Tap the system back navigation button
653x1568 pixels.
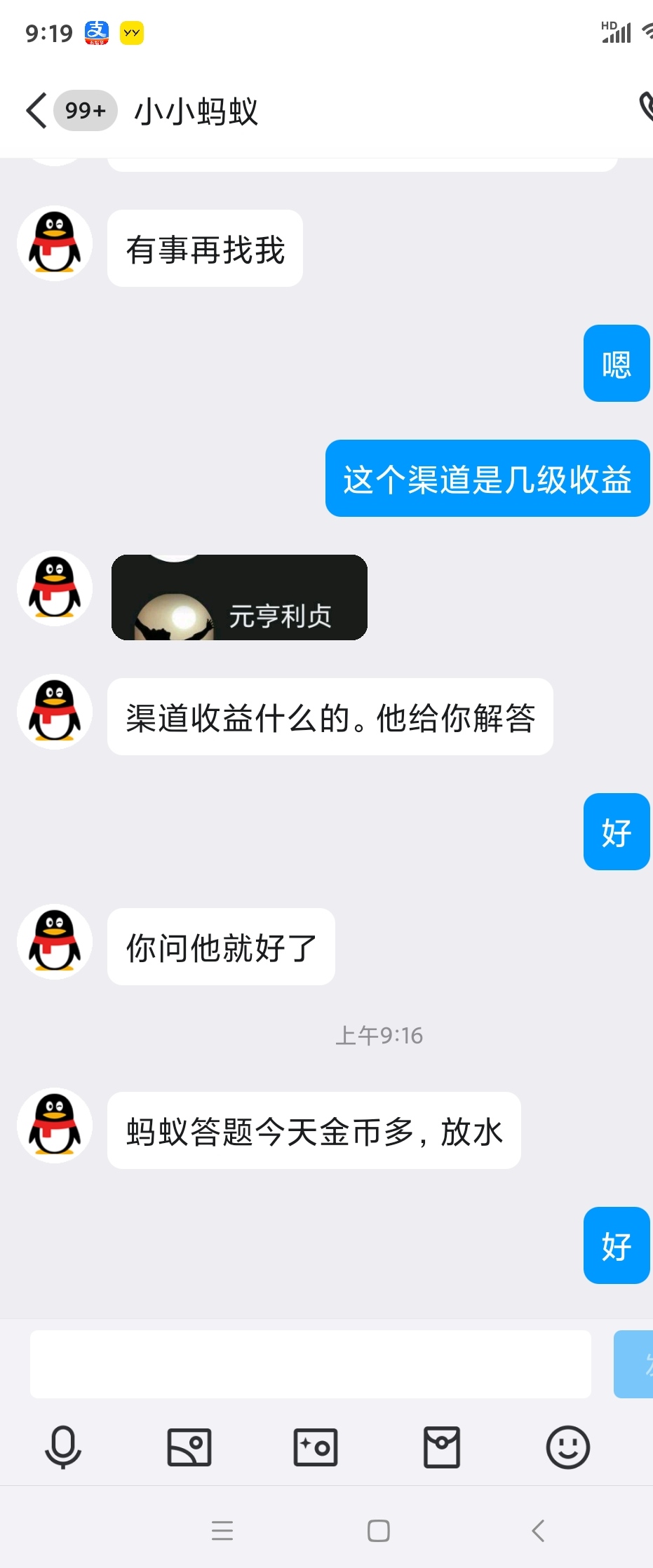538,1530
